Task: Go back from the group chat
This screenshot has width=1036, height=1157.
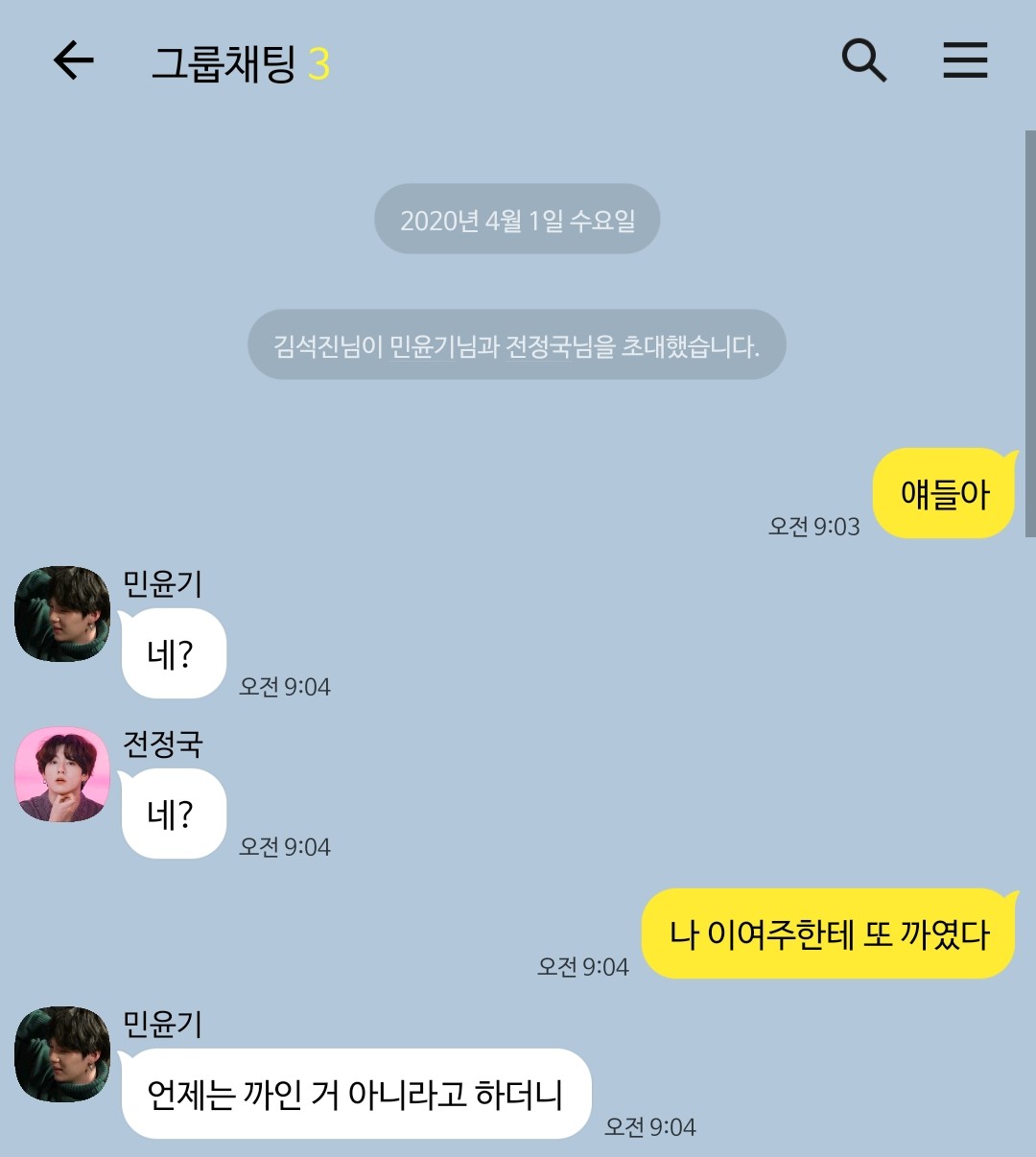Action: click(74, 60)
